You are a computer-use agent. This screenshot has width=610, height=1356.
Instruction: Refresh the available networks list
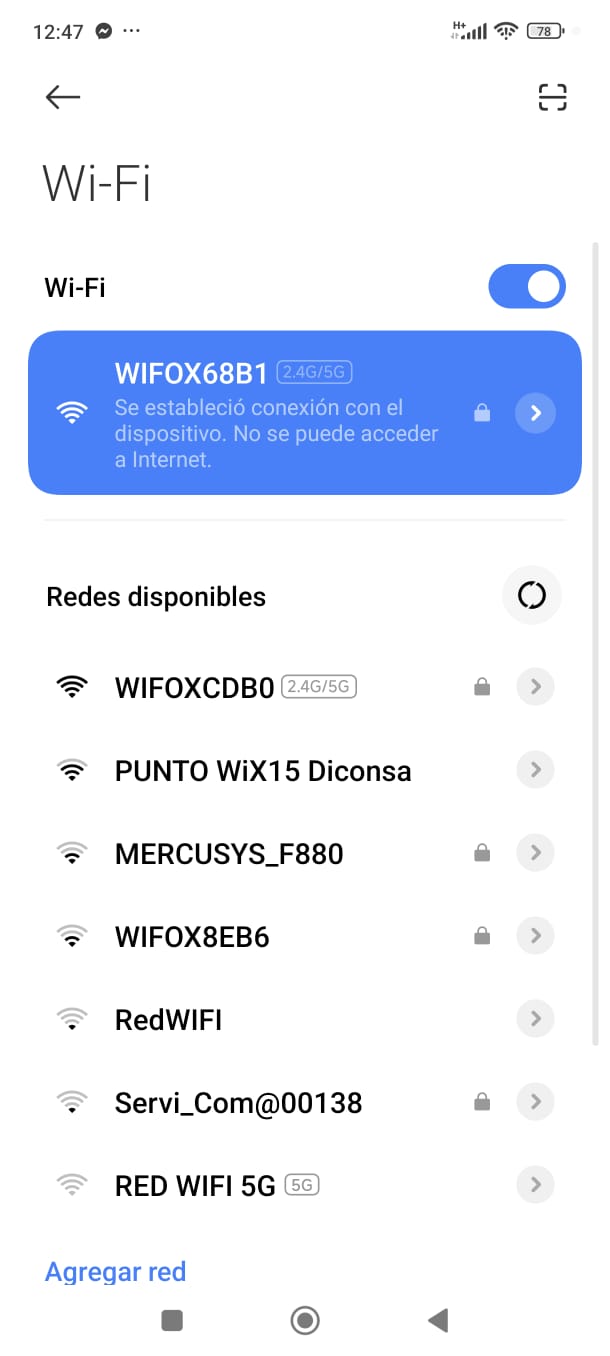coord(532,596)
